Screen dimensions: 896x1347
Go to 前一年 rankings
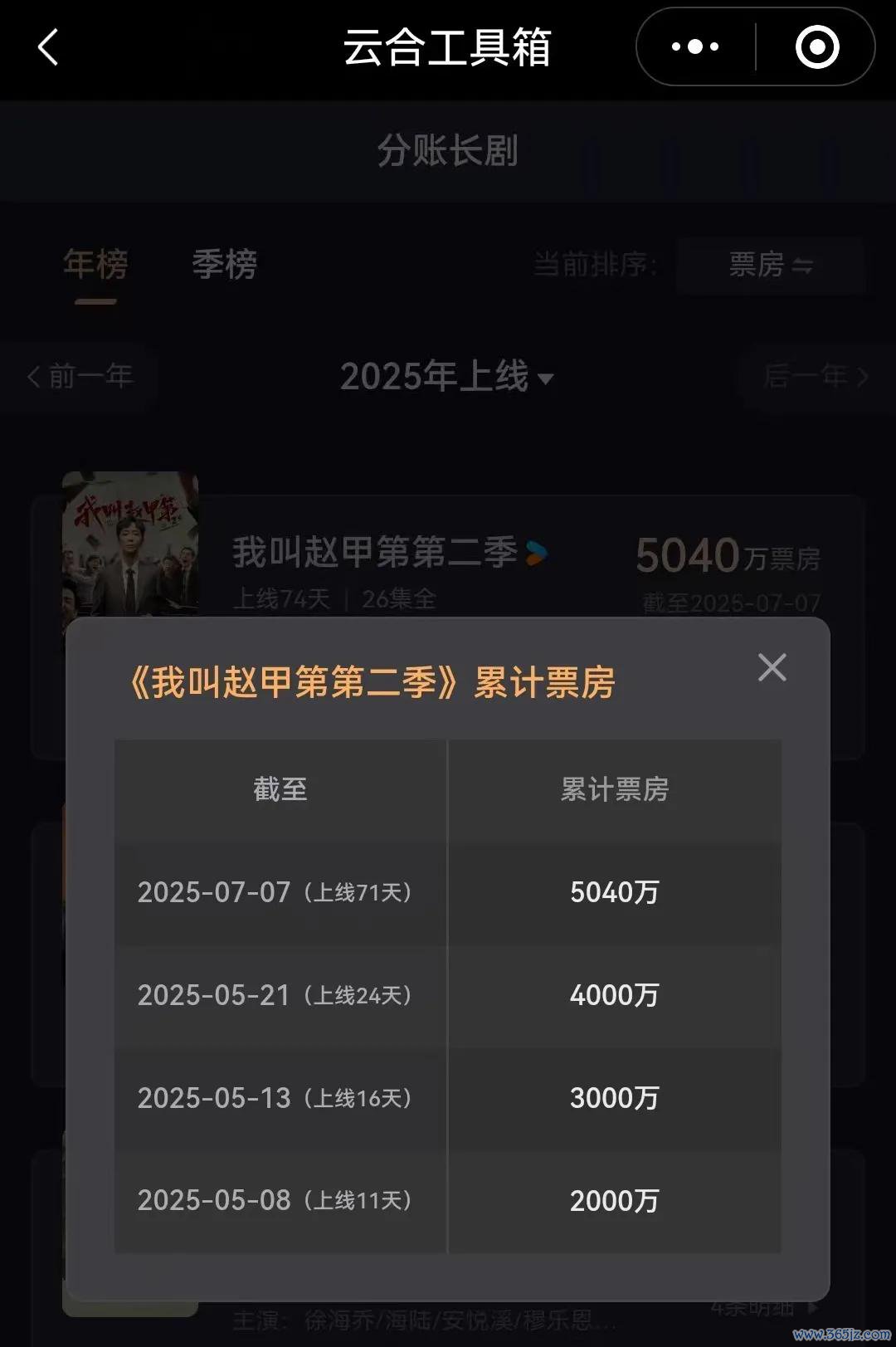point(80,377)
